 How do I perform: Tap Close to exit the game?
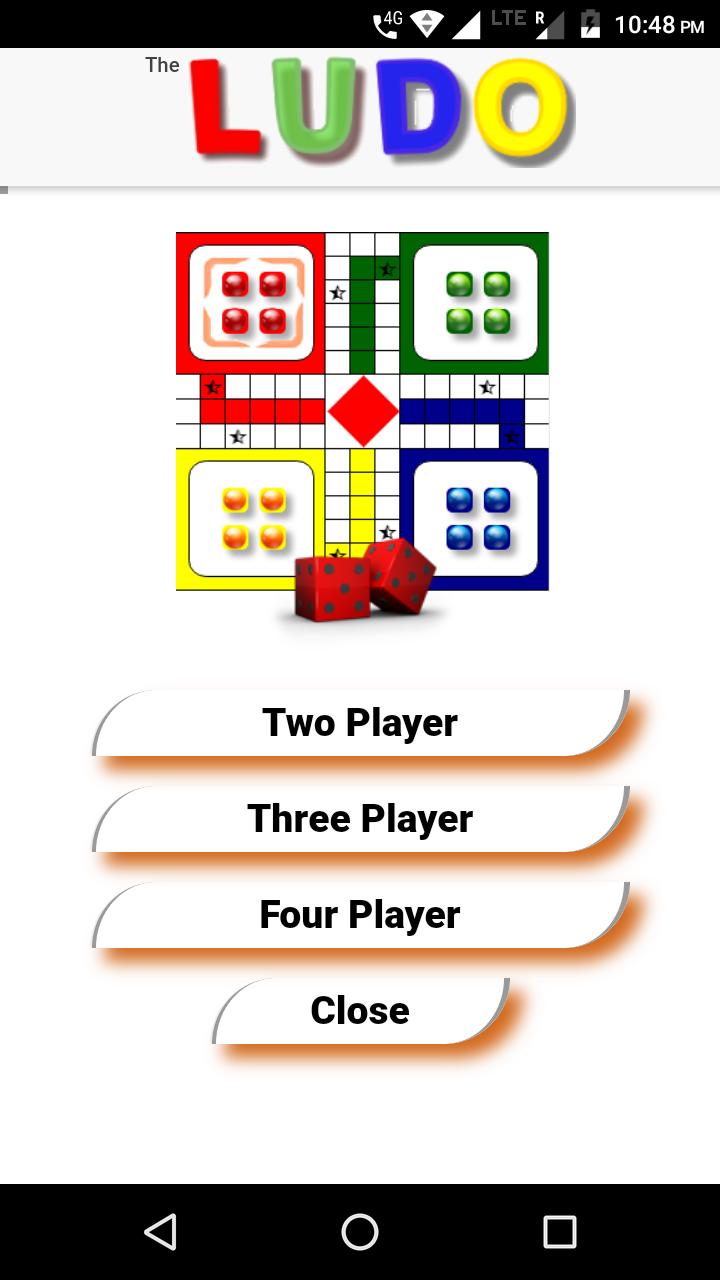click(x=360, y=1011)
